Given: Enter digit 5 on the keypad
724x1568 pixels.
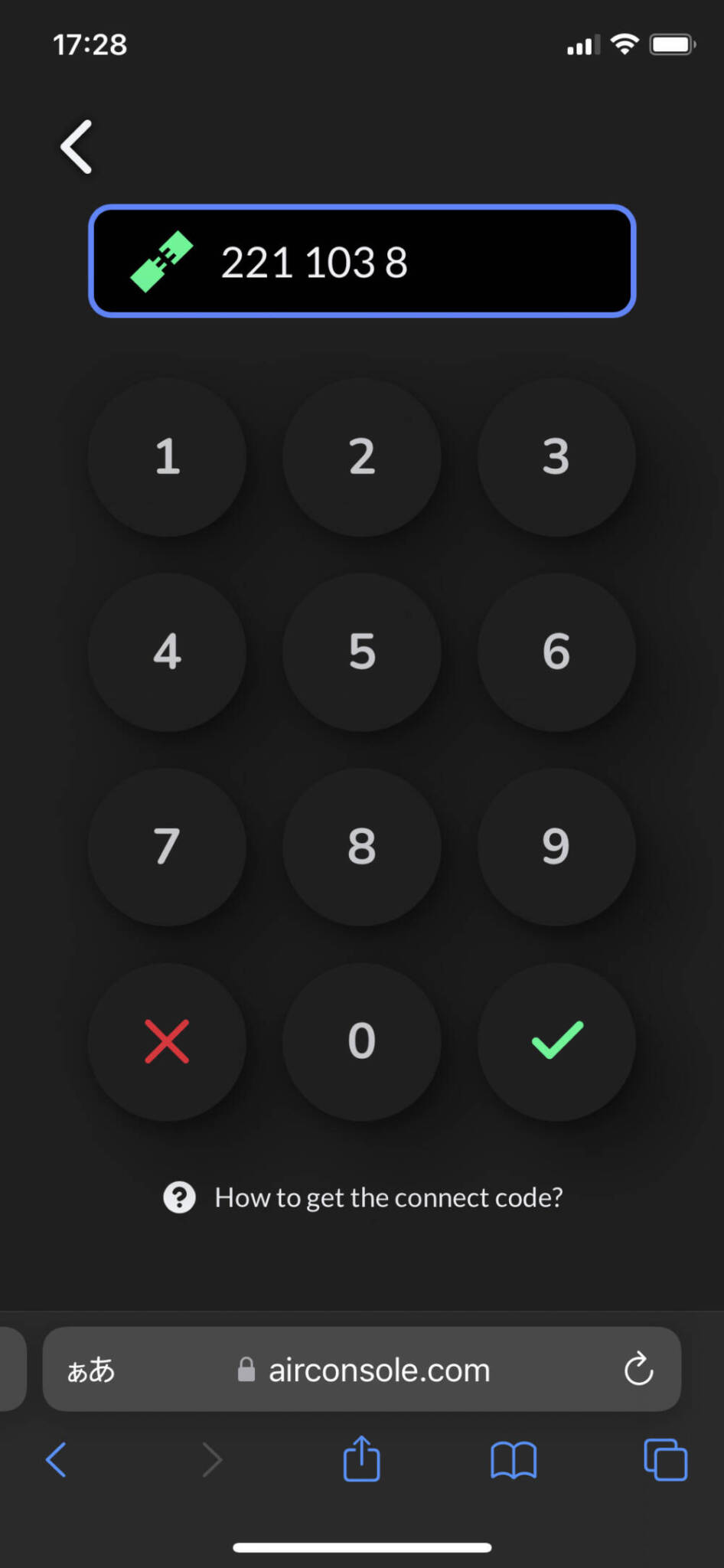Looking at the screenshot, I should [x=362, y=652].
